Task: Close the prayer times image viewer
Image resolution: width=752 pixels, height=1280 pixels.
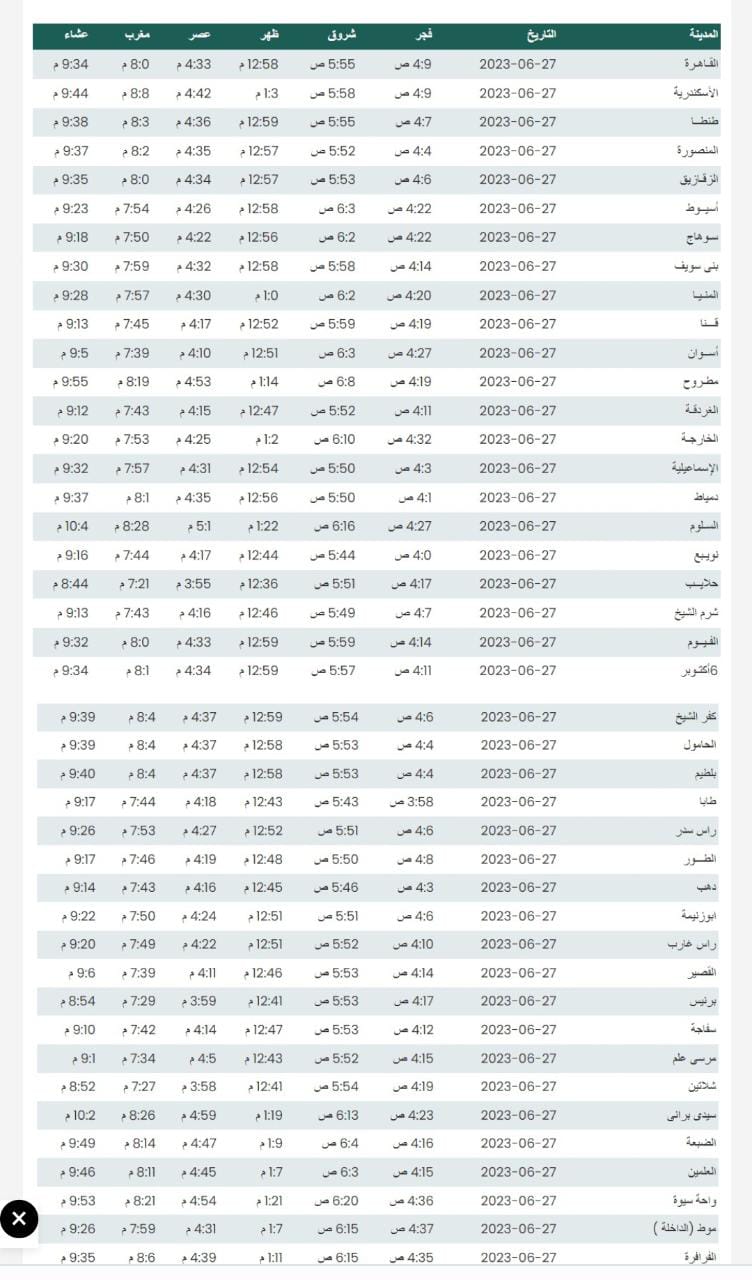Action: tap(19, 1218)
